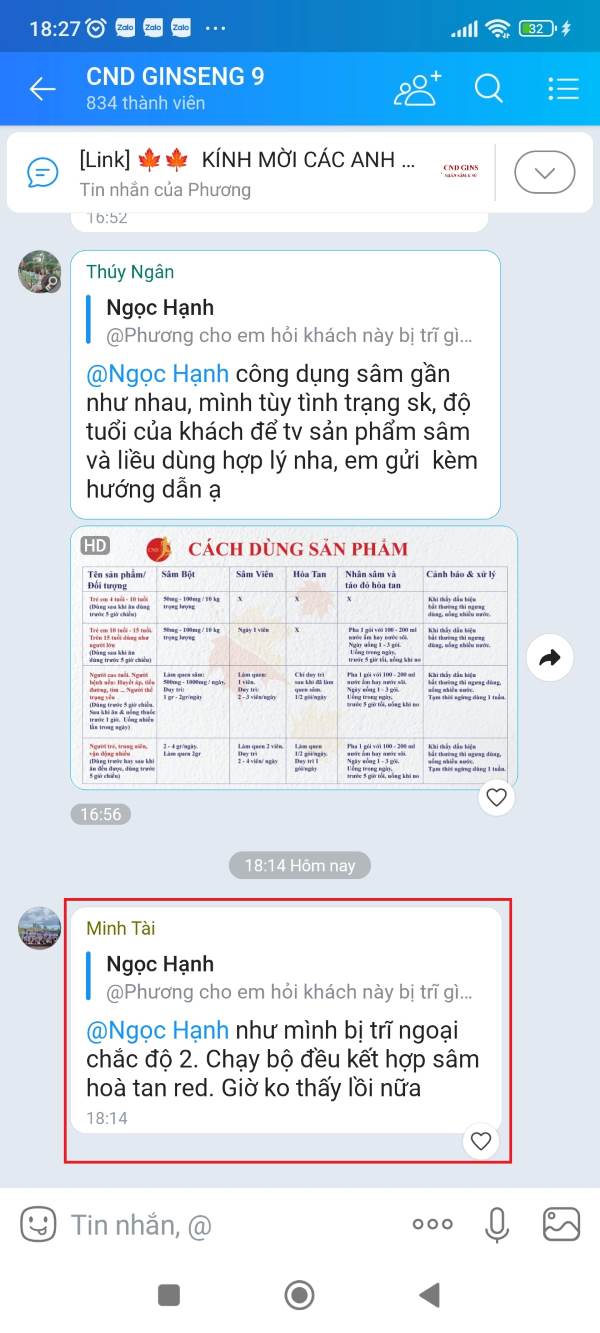Screen dimensions: 600x1333
Task: Open quoted Ngọc Hạnh message in Minh Tài's reply
Action: [x=287, y=977]
